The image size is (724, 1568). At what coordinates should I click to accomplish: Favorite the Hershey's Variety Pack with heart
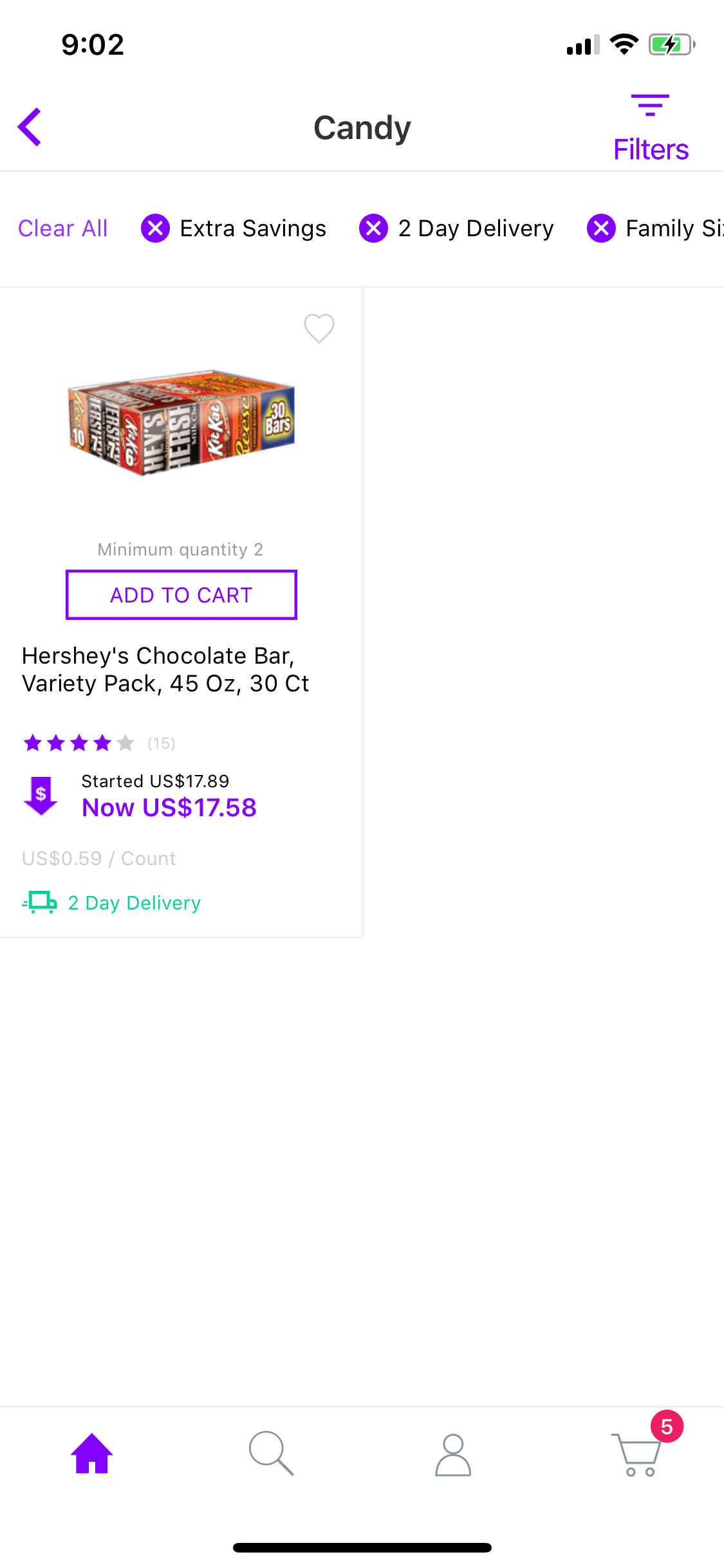point(319,328)
